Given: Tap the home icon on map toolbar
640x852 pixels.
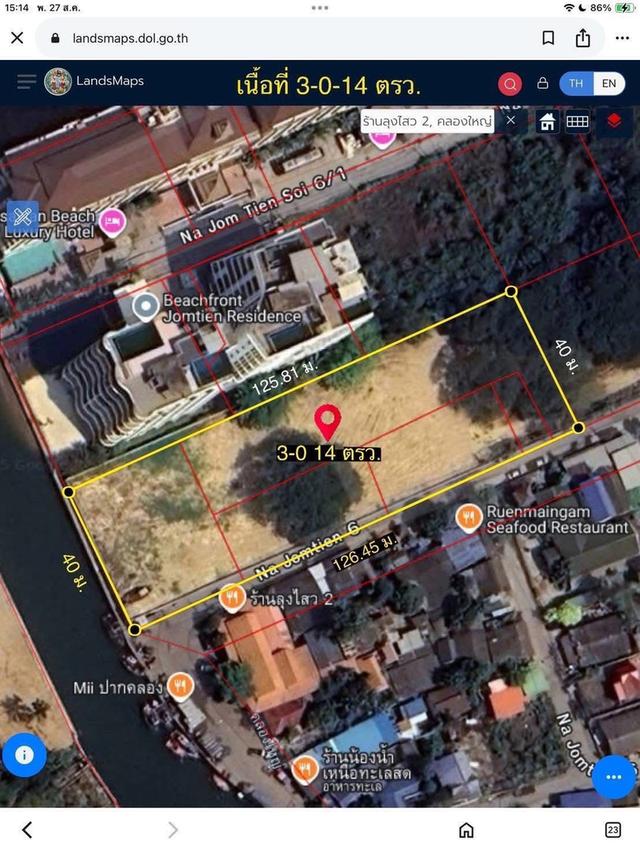Looking at the screenshot, I should (547, 121).
